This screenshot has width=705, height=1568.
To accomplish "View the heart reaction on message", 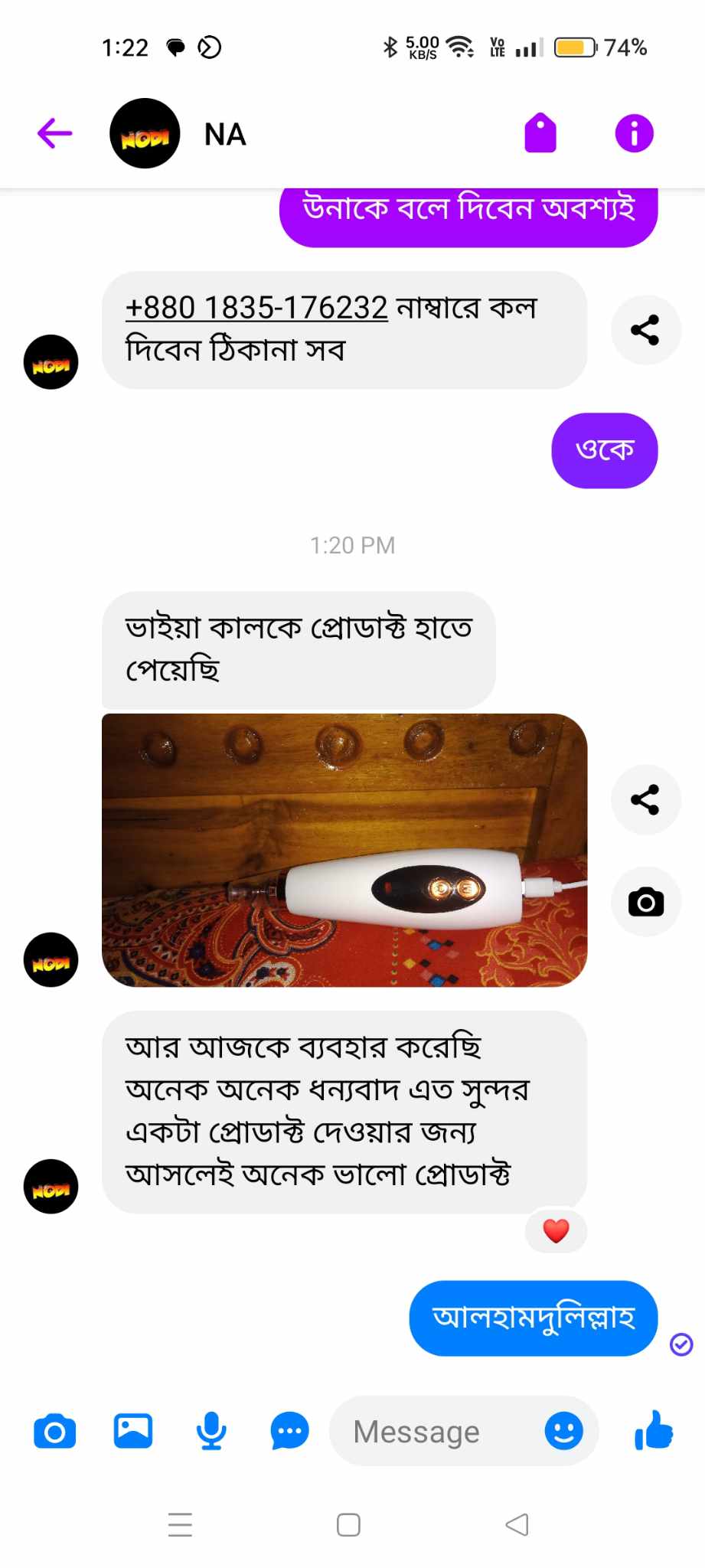I will (556, 1230).
